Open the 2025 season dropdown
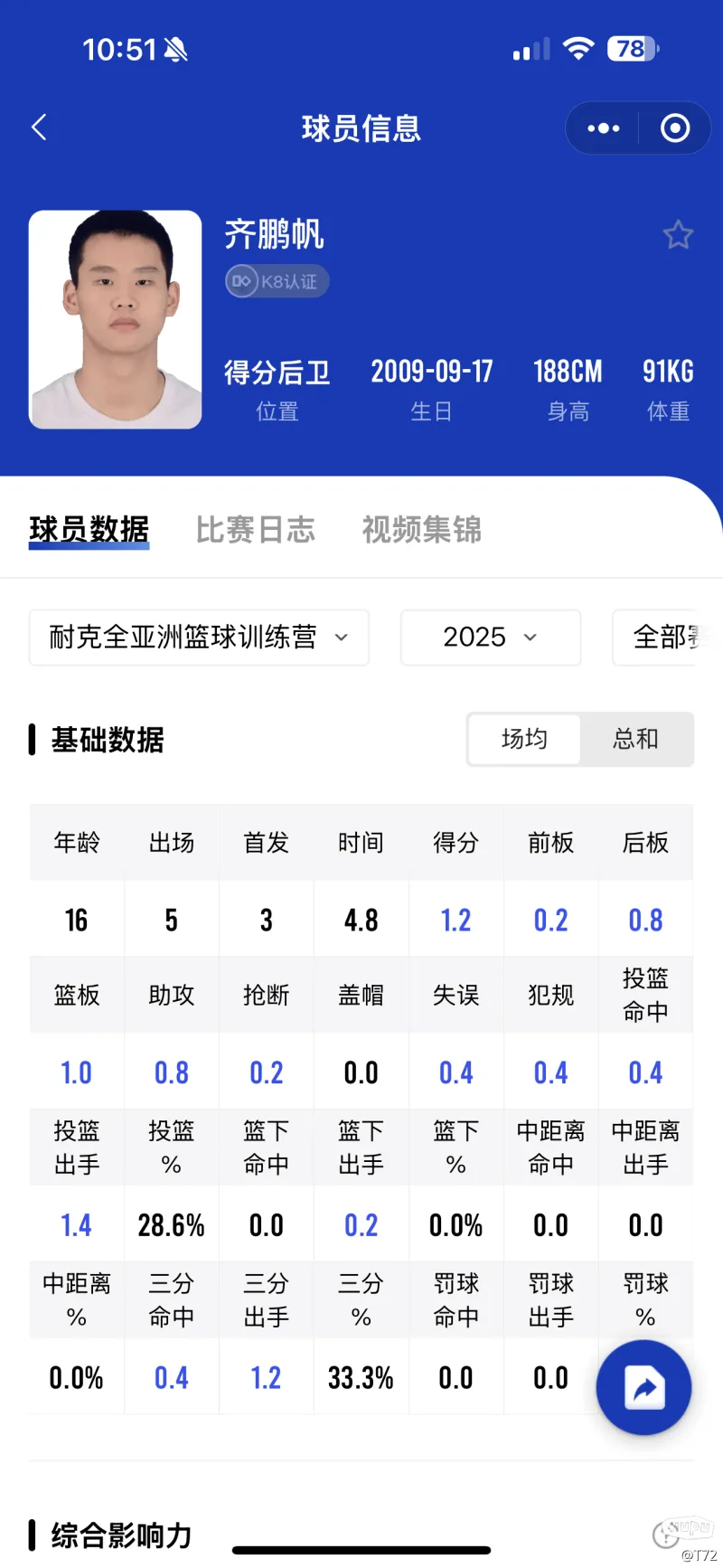Screen dimensions: 723x1568 [x=490, y=638]
